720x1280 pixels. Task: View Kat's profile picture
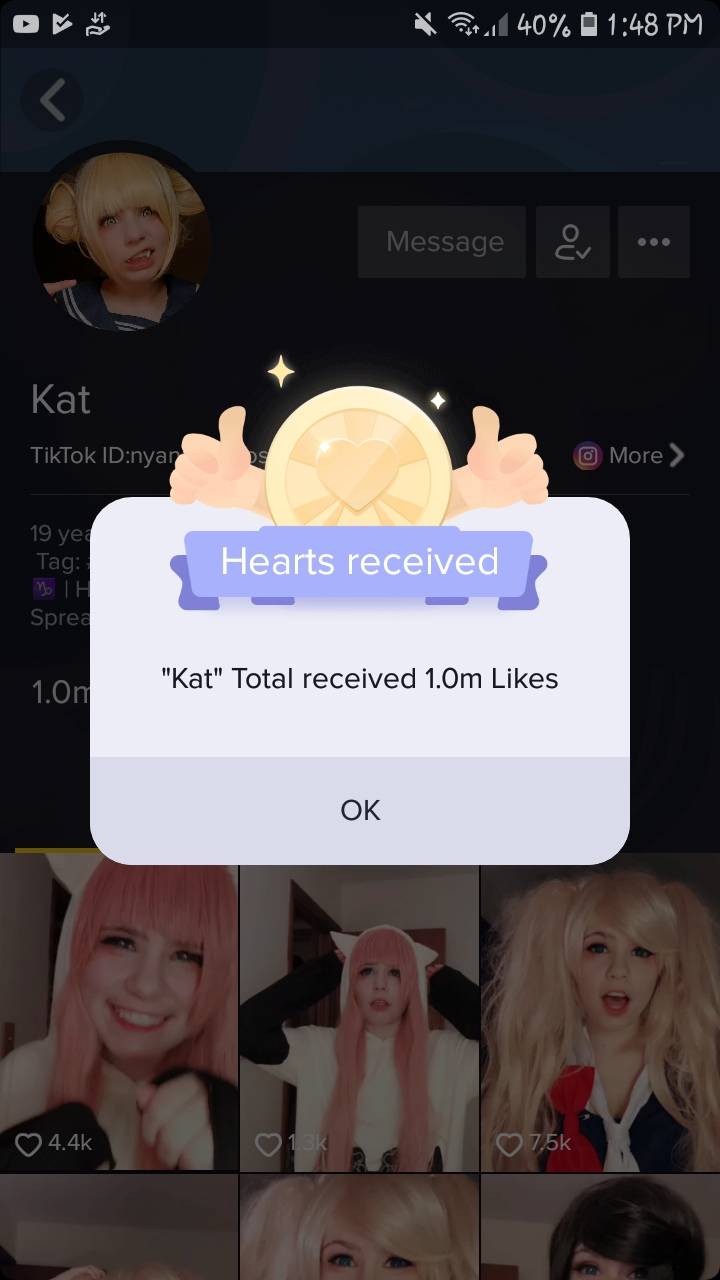pyautogui.click(x=122, y=236)
